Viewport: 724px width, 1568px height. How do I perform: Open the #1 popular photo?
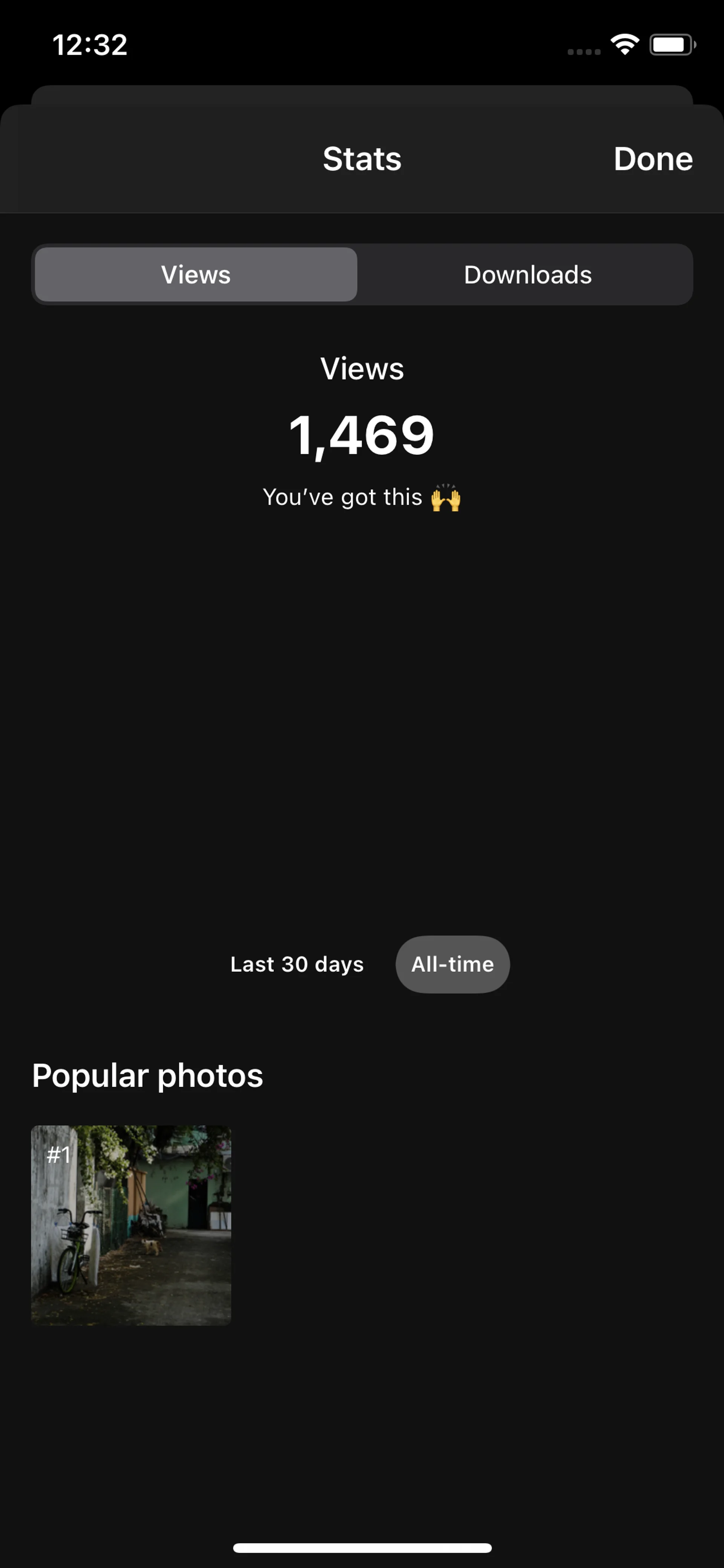click(131, 1225)
